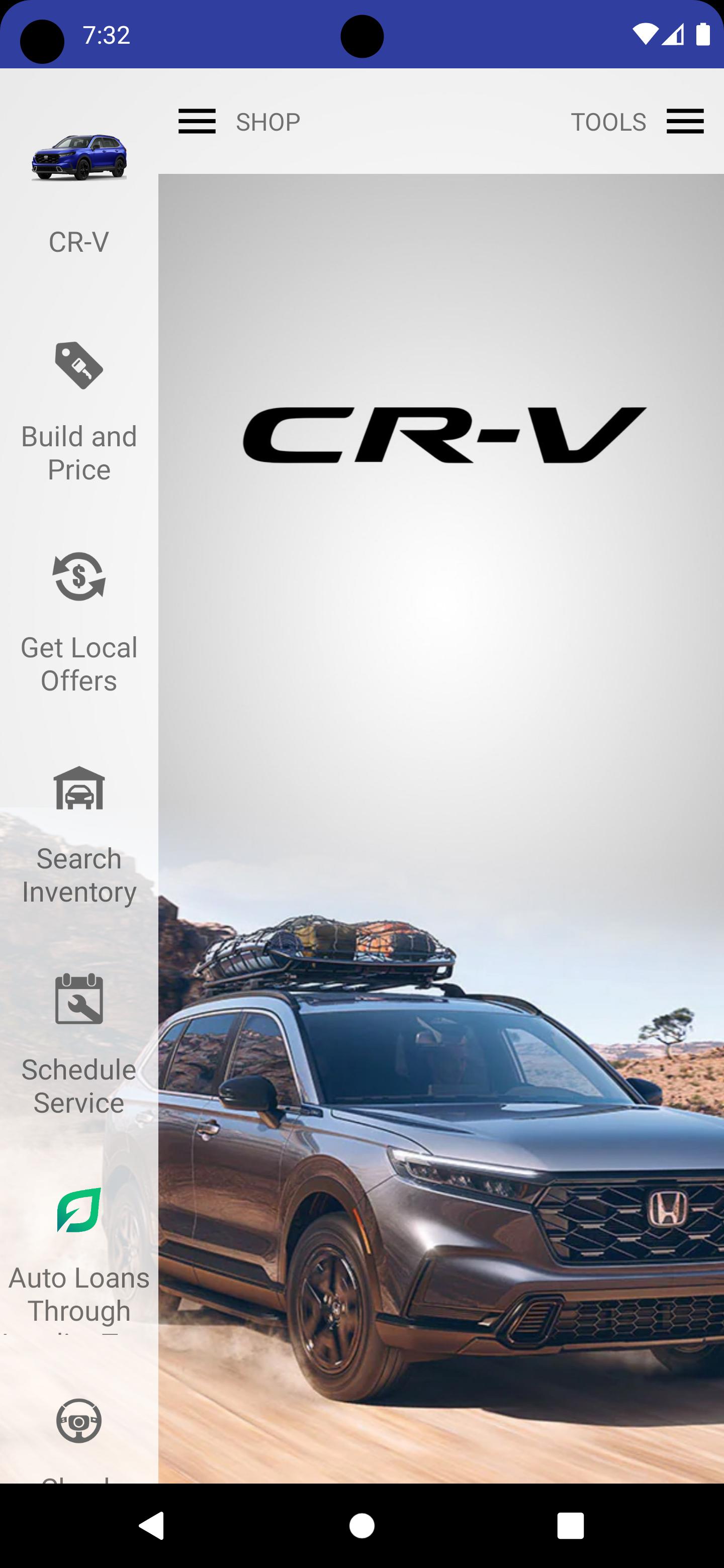Screen dimensions: 724x1568
Task: Go to the home screen
Action: click(361, 1525)
